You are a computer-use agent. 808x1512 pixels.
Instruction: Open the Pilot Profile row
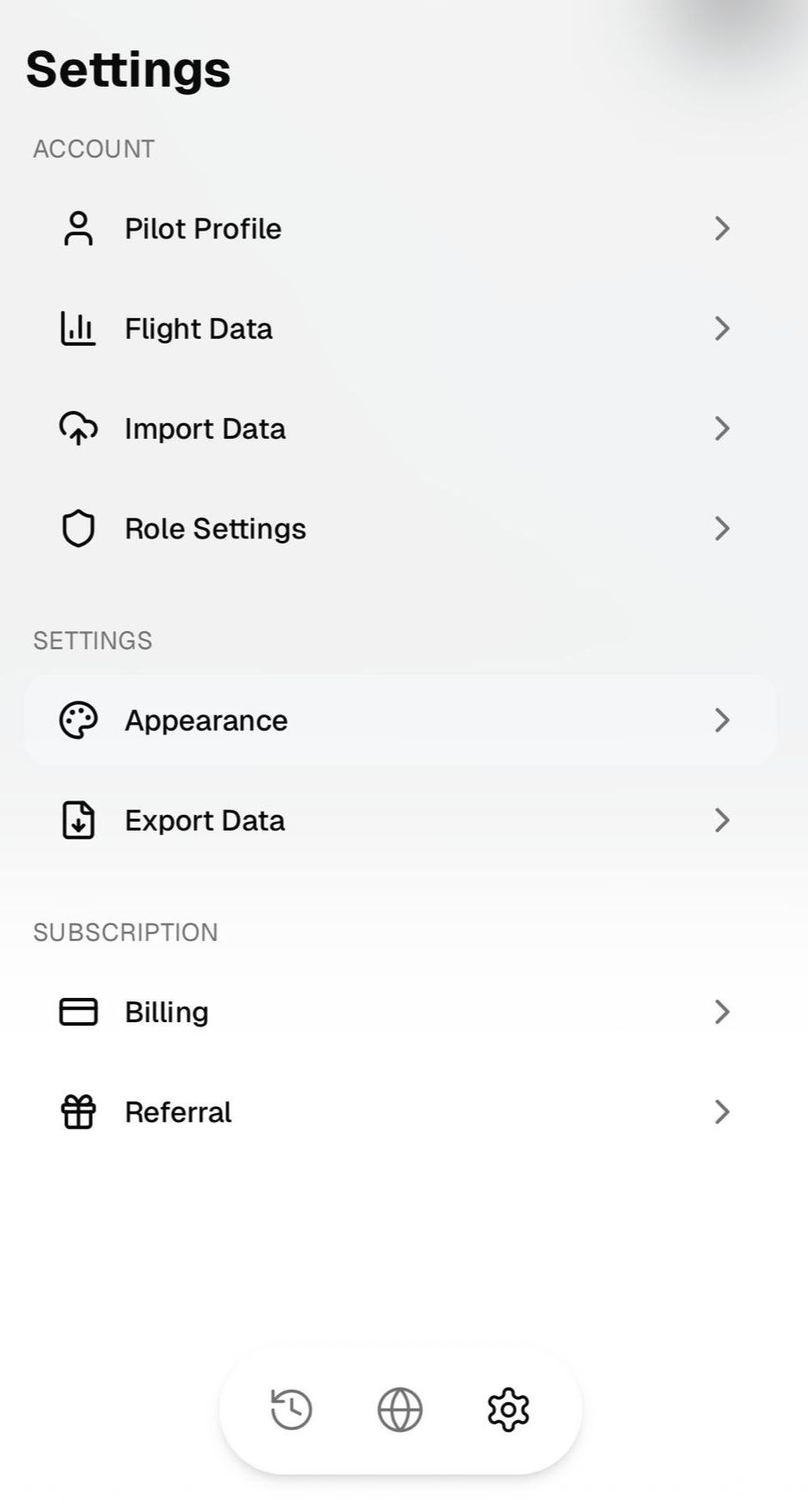click(x=399, y=229)
